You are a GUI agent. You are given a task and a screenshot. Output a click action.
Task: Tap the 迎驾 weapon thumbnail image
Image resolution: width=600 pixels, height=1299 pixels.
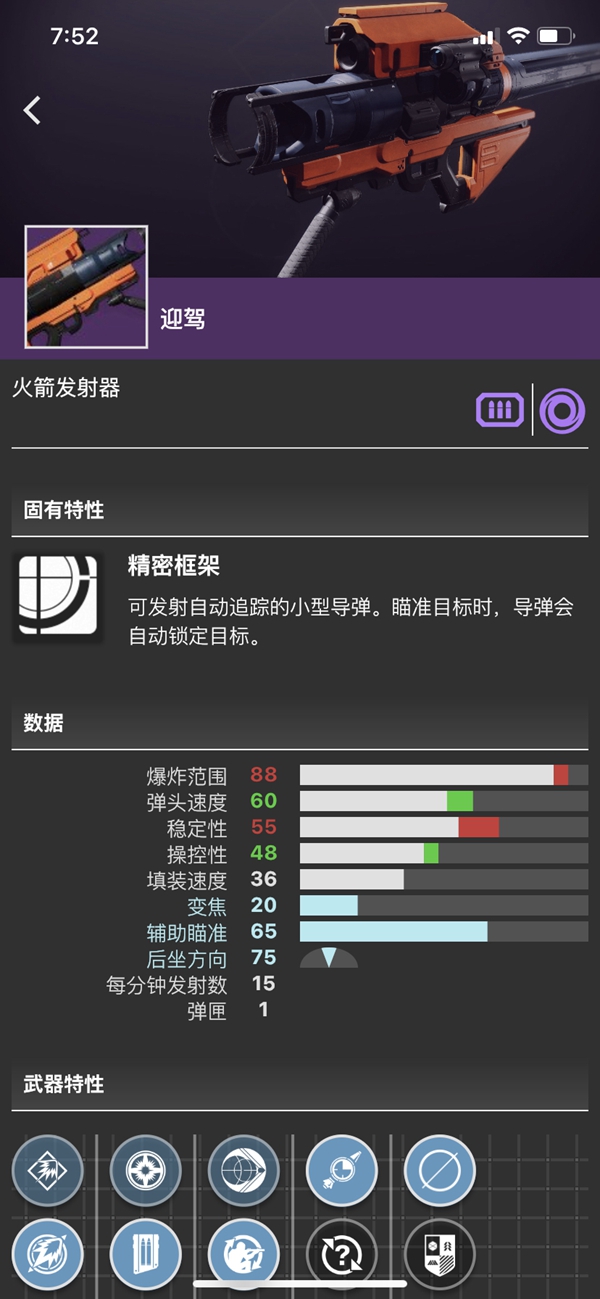pos(86,287)
